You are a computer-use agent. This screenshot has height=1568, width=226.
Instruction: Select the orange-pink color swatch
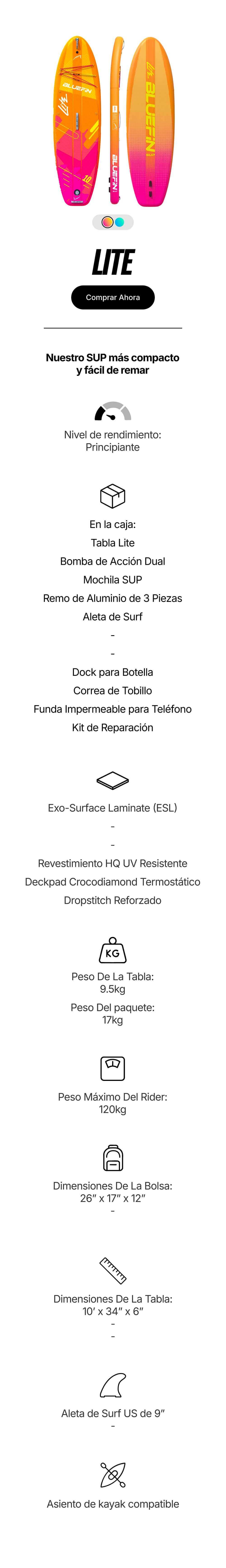point(107,222)
